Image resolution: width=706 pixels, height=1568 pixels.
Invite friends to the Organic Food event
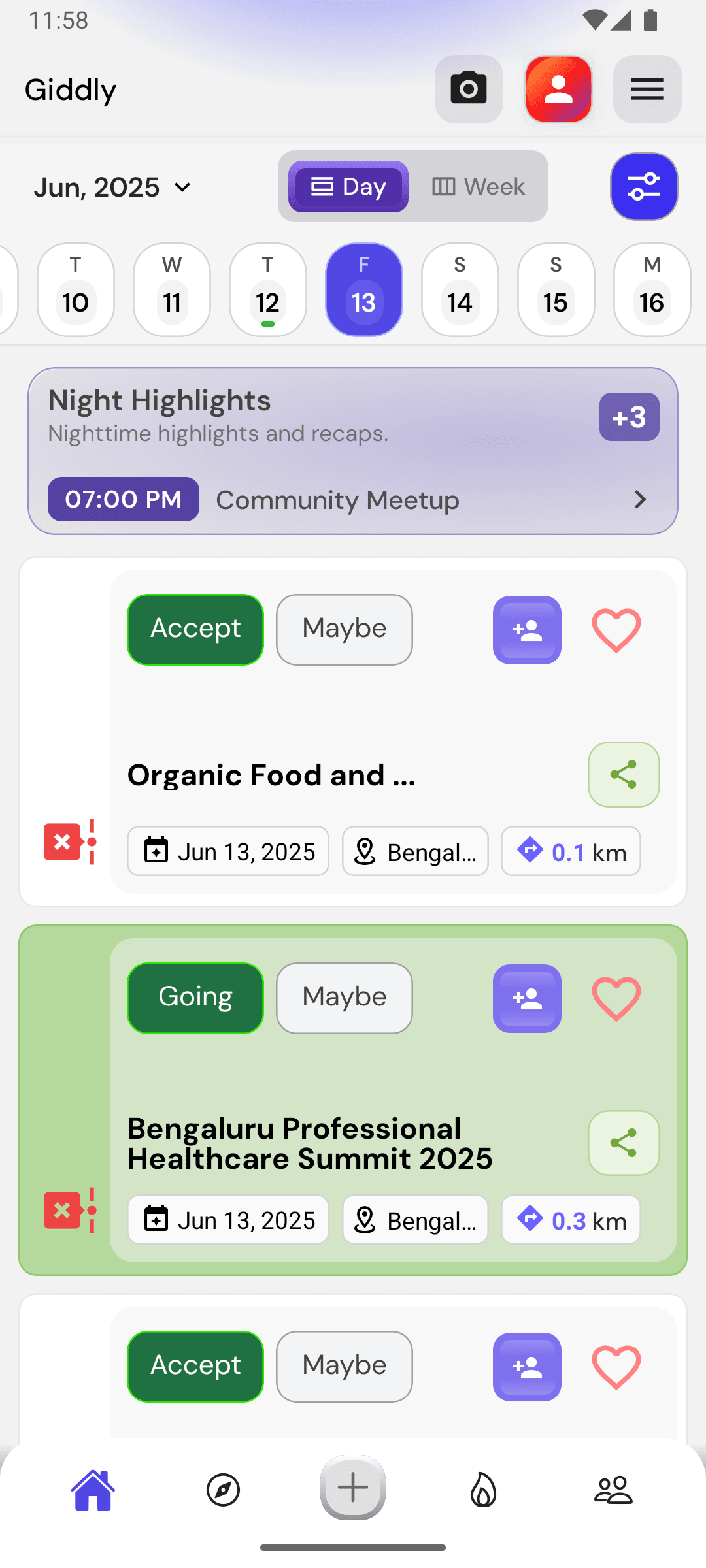[x=527, y=629]
